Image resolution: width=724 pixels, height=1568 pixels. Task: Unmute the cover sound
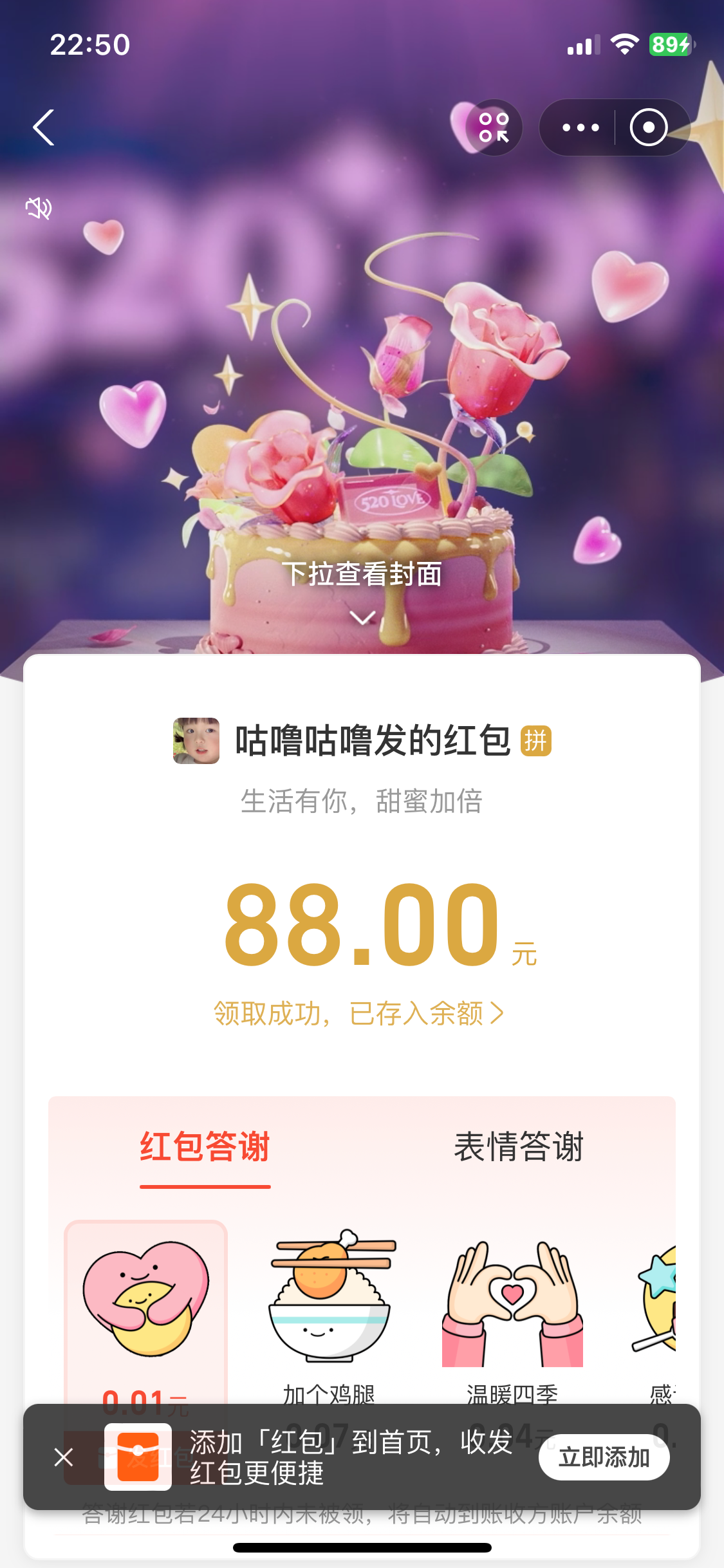(x=39, y=209)
